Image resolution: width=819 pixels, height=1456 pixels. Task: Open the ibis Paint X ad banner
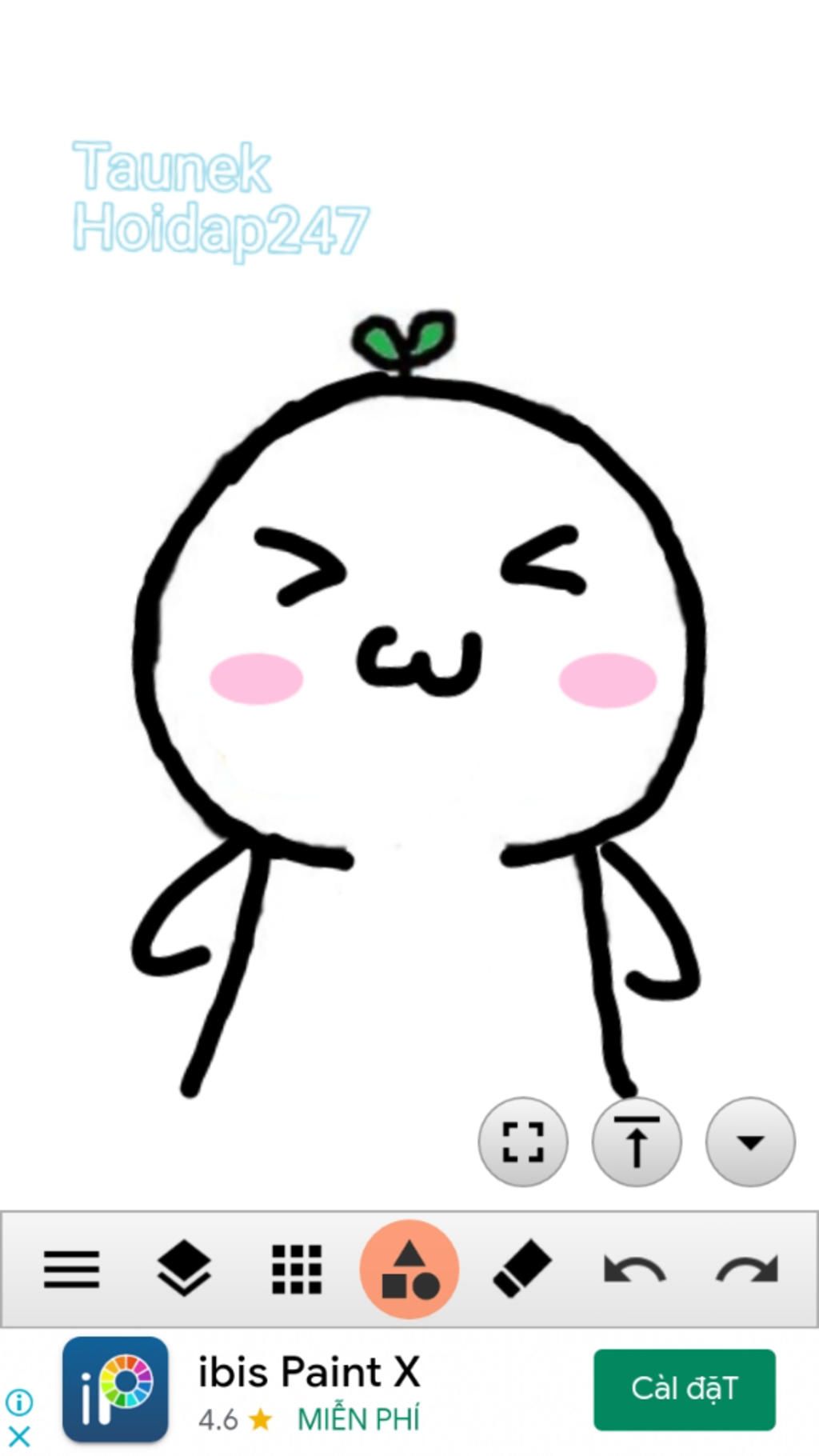click(x=309, y=1391)
